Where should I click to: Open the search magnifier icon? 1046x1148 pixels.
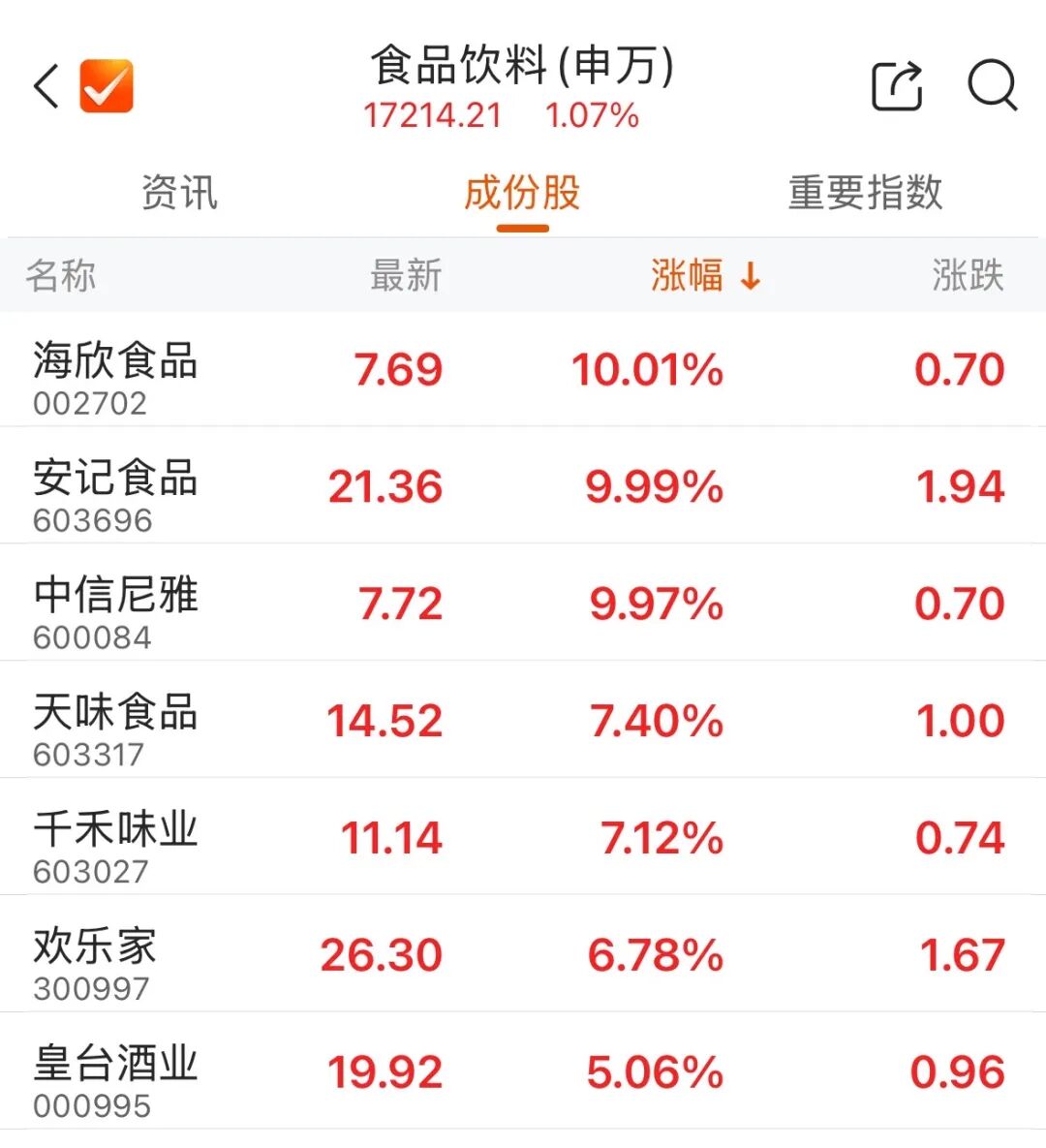click(993, 86)
